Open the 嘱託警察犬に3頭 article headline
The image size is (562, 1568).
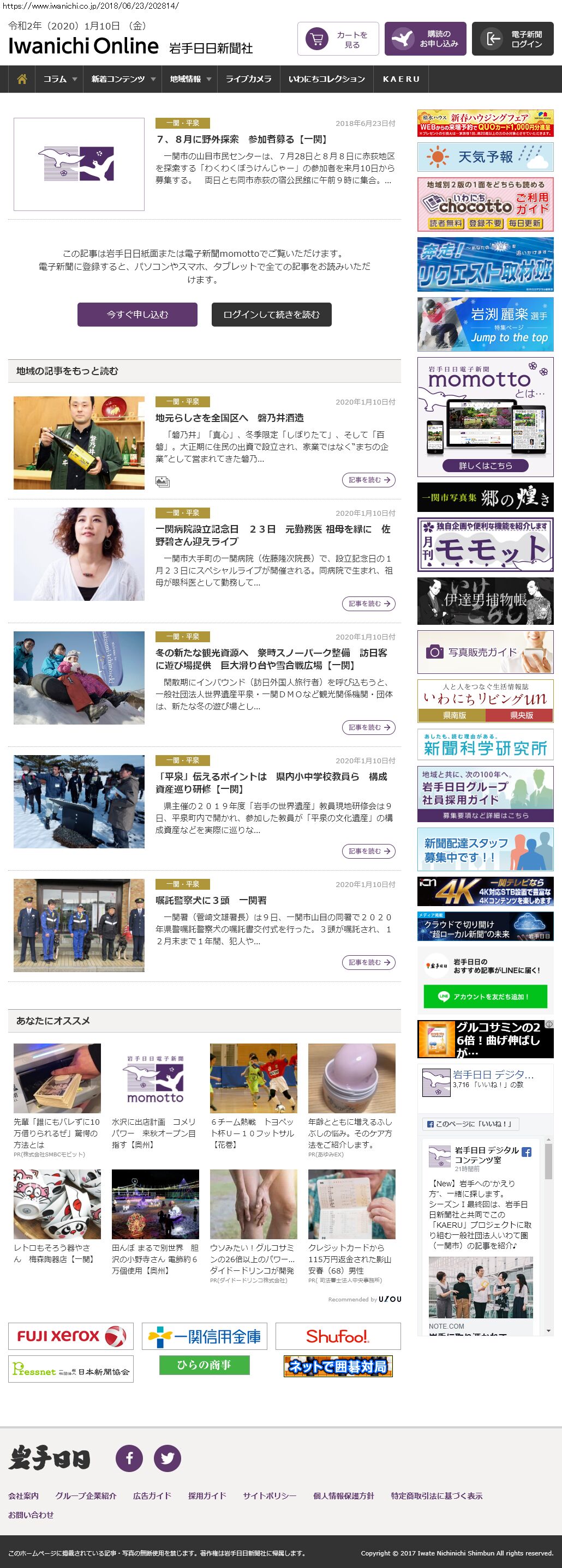click(x=211, y=900)
